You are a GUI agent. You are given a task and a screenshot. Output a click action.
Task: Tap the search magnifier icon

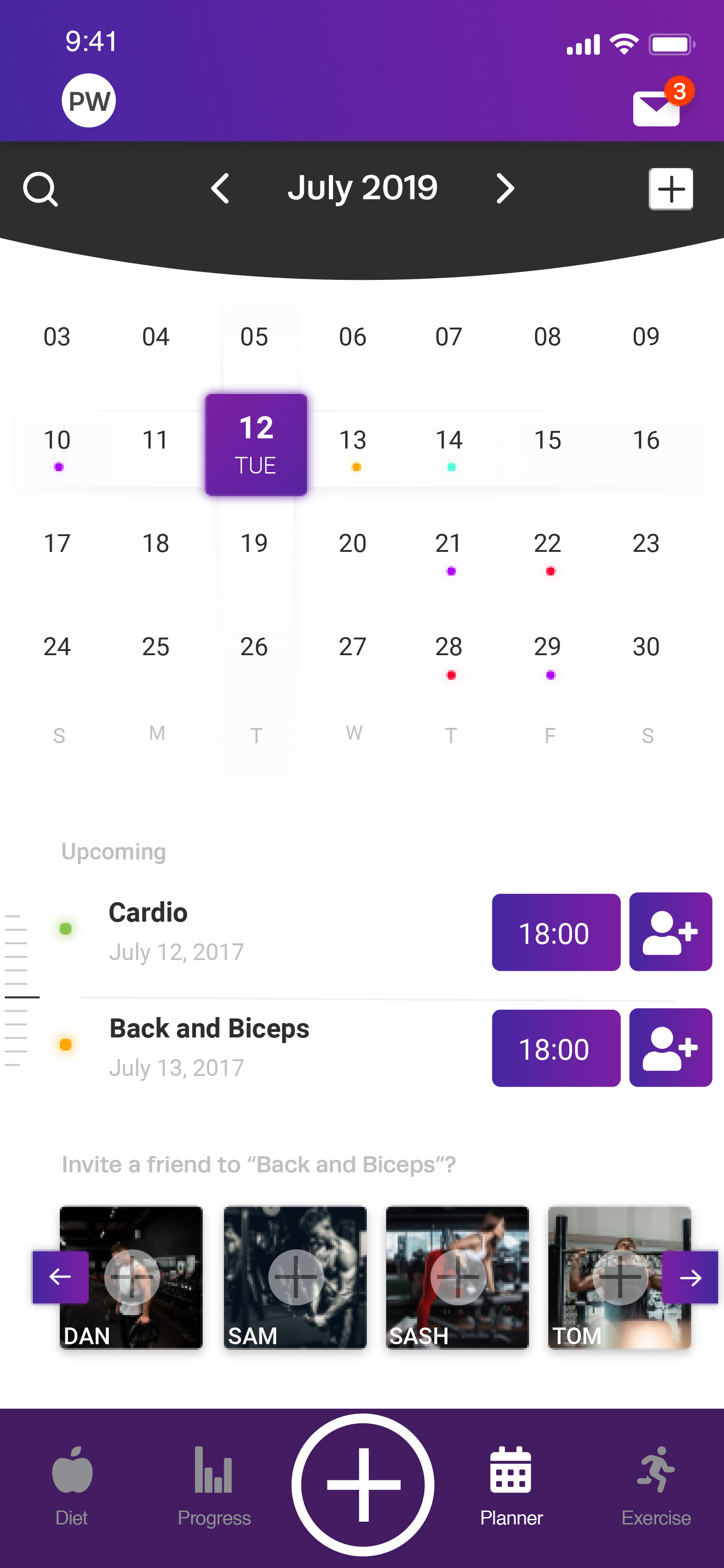point(41,190)
